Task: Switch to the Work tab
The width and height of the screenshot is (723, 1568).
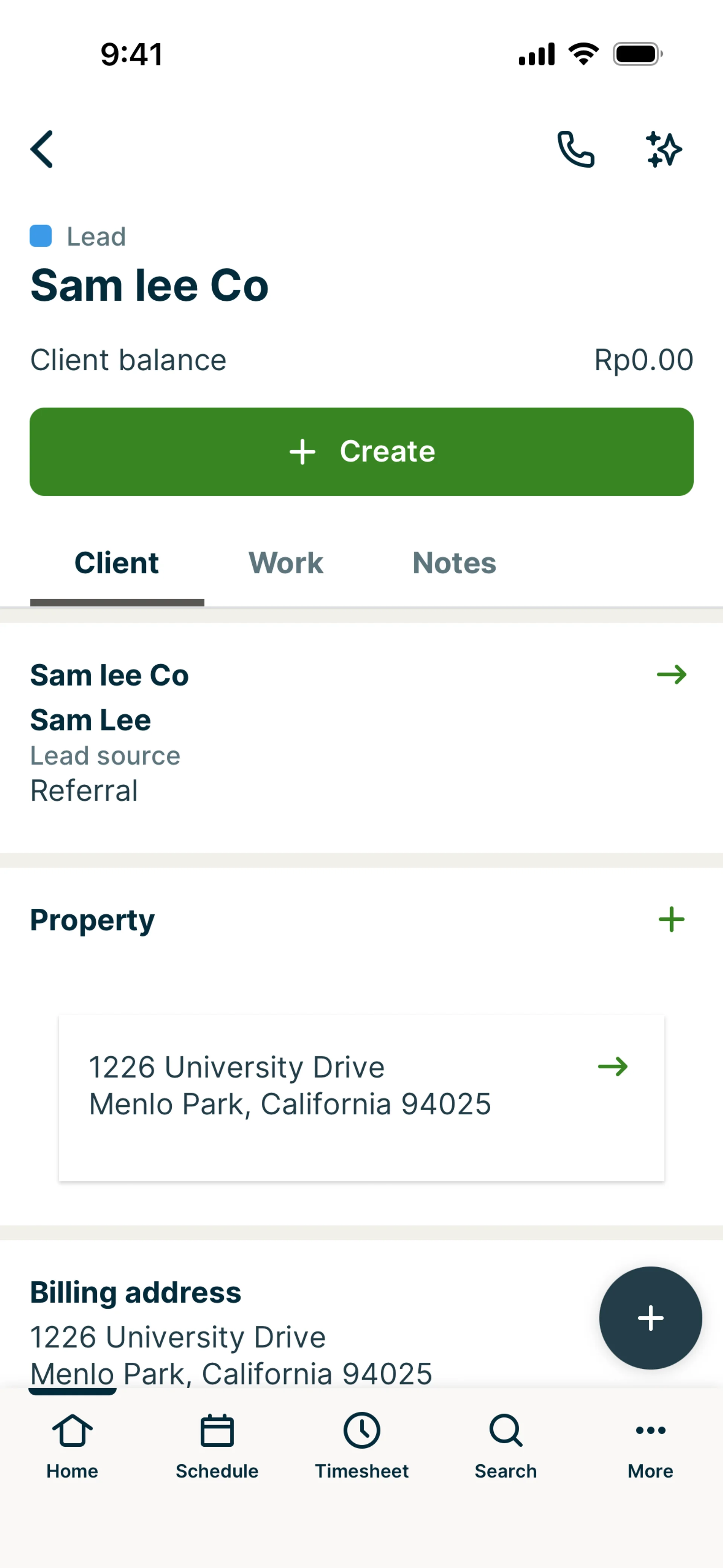Action: point(285,563)
